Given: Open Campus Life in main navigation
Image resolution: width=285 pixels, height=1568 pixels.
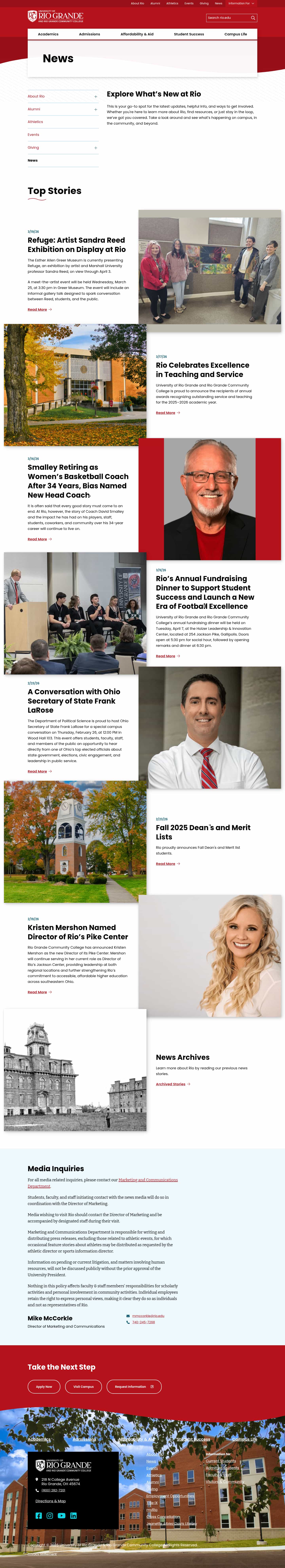Looking at the screenshot, I should 236,34.
